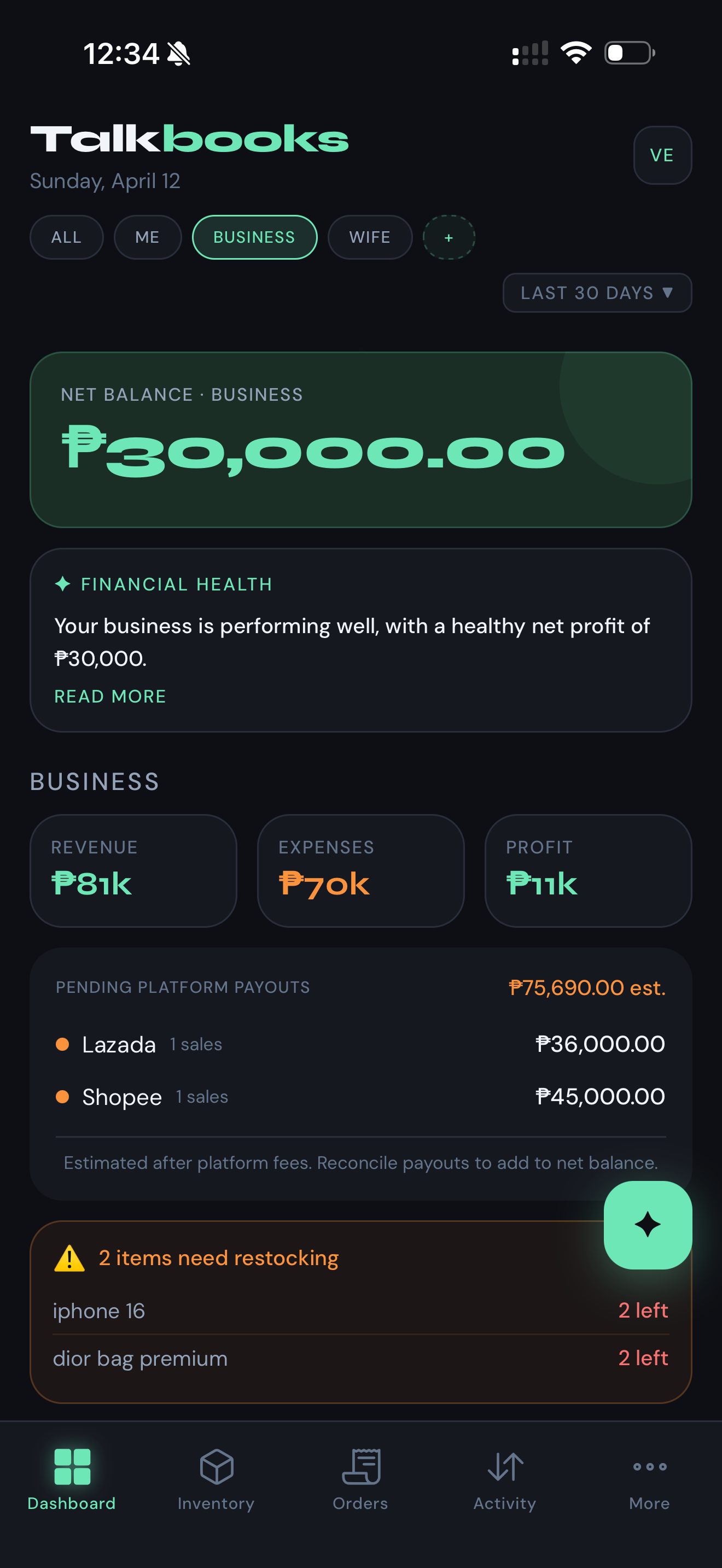The height and width of the screenshot is (1568, 722).
Task: Open the Lazada pending payout row
Action: (x=361, y=1045)
